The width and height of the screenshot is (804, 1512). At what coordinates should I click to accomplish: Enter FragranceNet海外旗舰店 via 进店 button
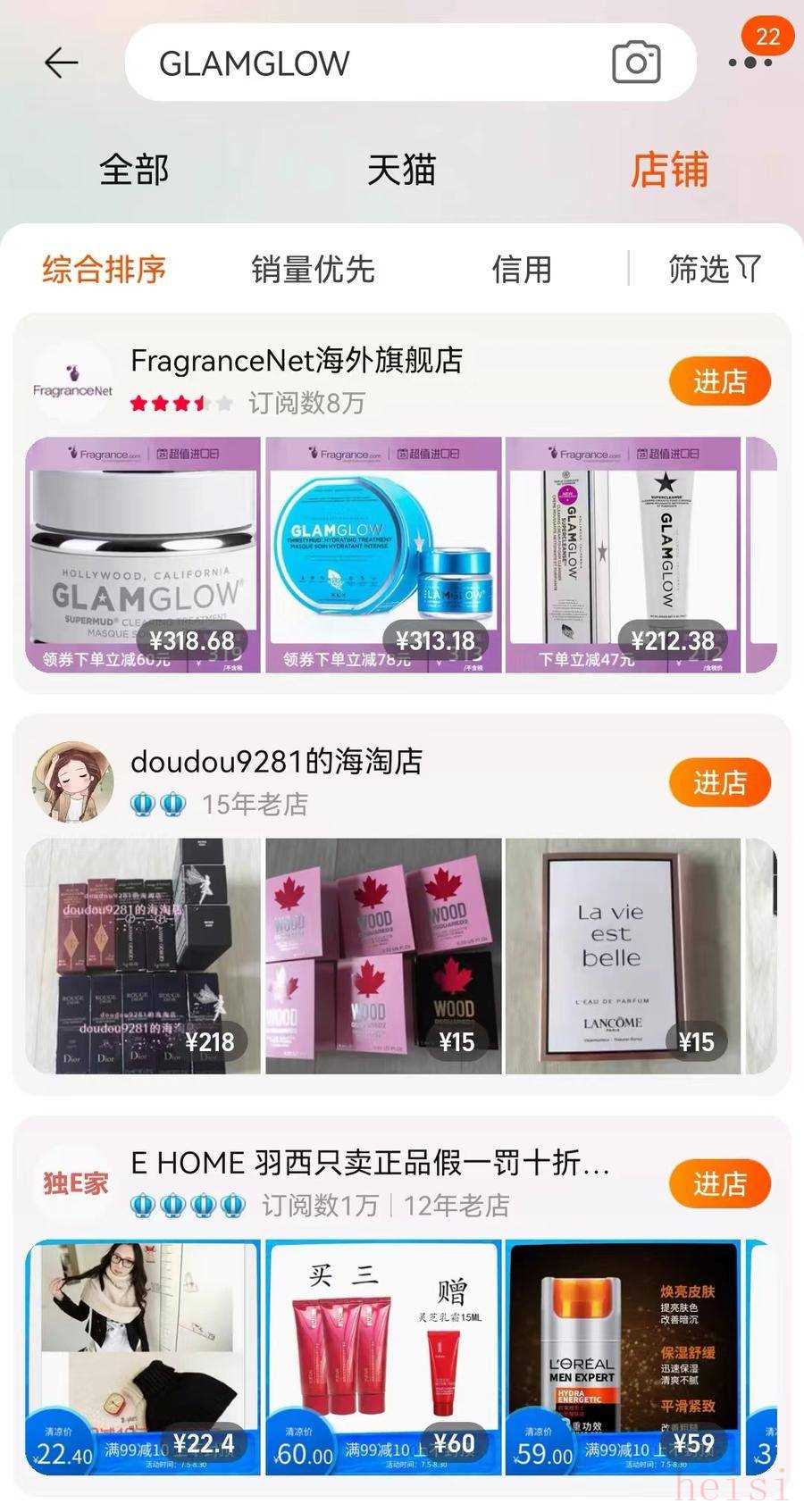tap(719, 381)
